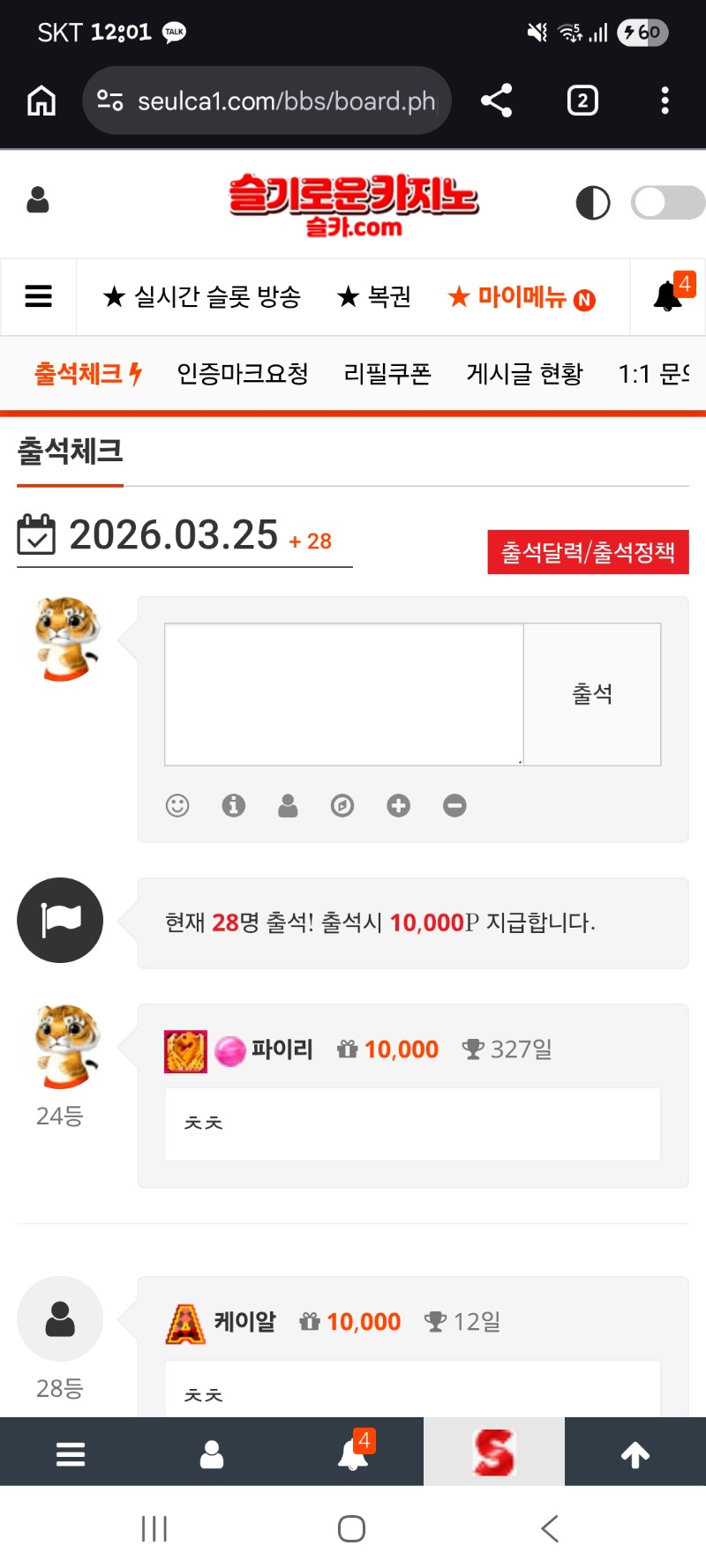Image resolution: width=706 pixels, height=1568 pixels.
Task: Toggle the dark mode switch
Action: [x=667, y=202]
